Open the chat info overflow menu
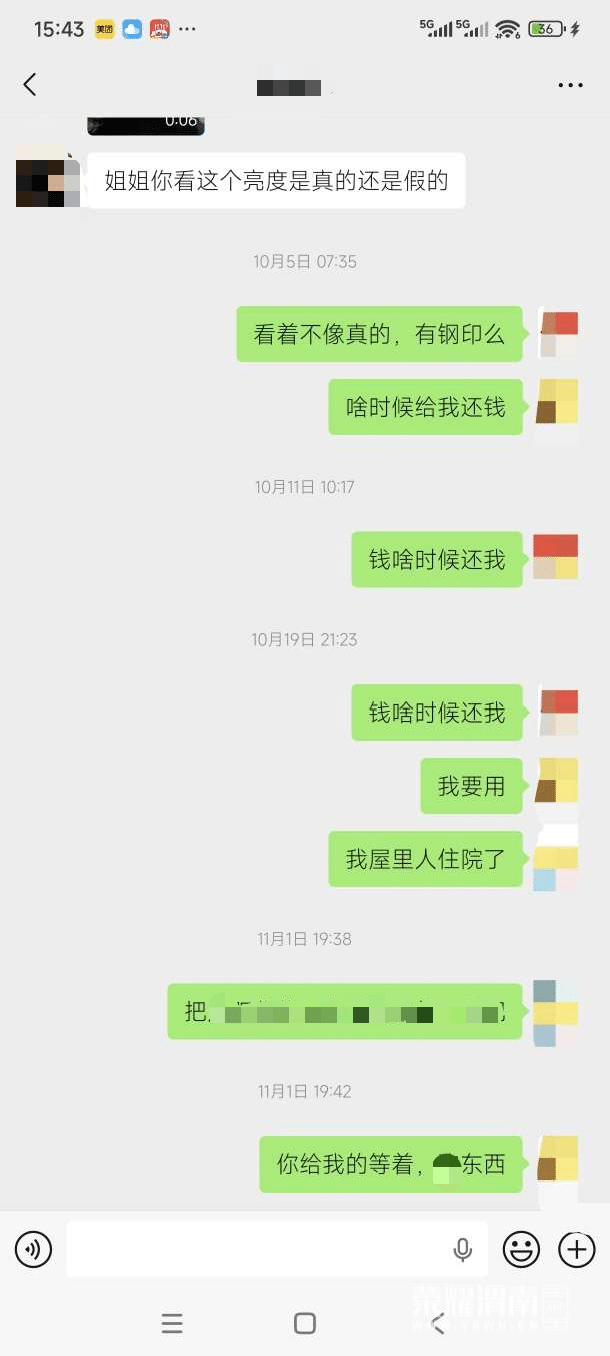This screenshot has height=1356, width=610. (570, 85)
